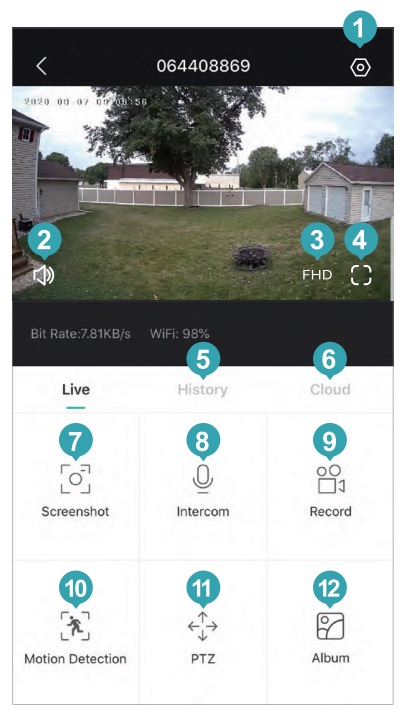
Task: Start the Intercom
Action: coord(203,491)
